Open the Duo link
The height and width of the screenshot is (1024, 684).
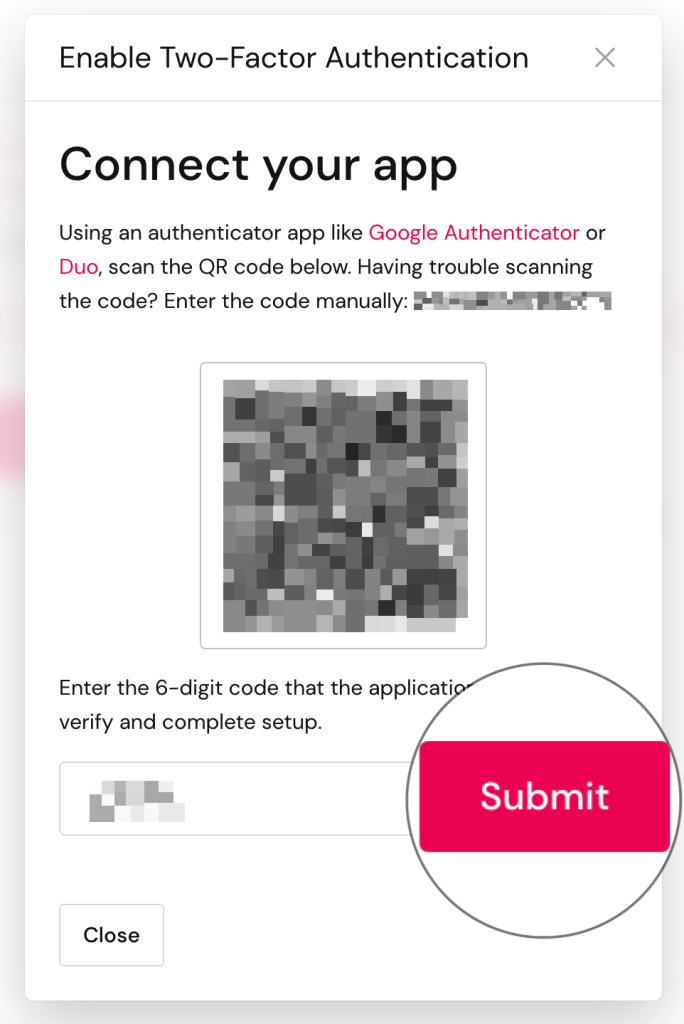point(78,268)
